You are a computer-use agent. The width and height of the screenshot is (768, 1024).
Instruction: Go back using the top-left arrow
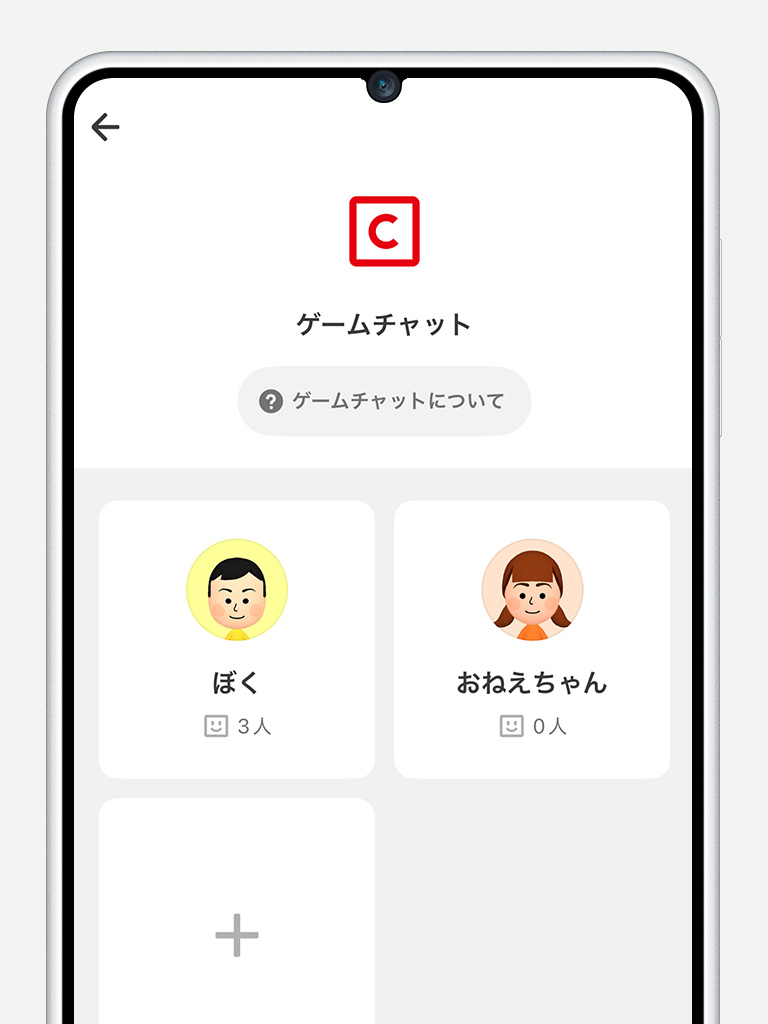tap(105, 127)
